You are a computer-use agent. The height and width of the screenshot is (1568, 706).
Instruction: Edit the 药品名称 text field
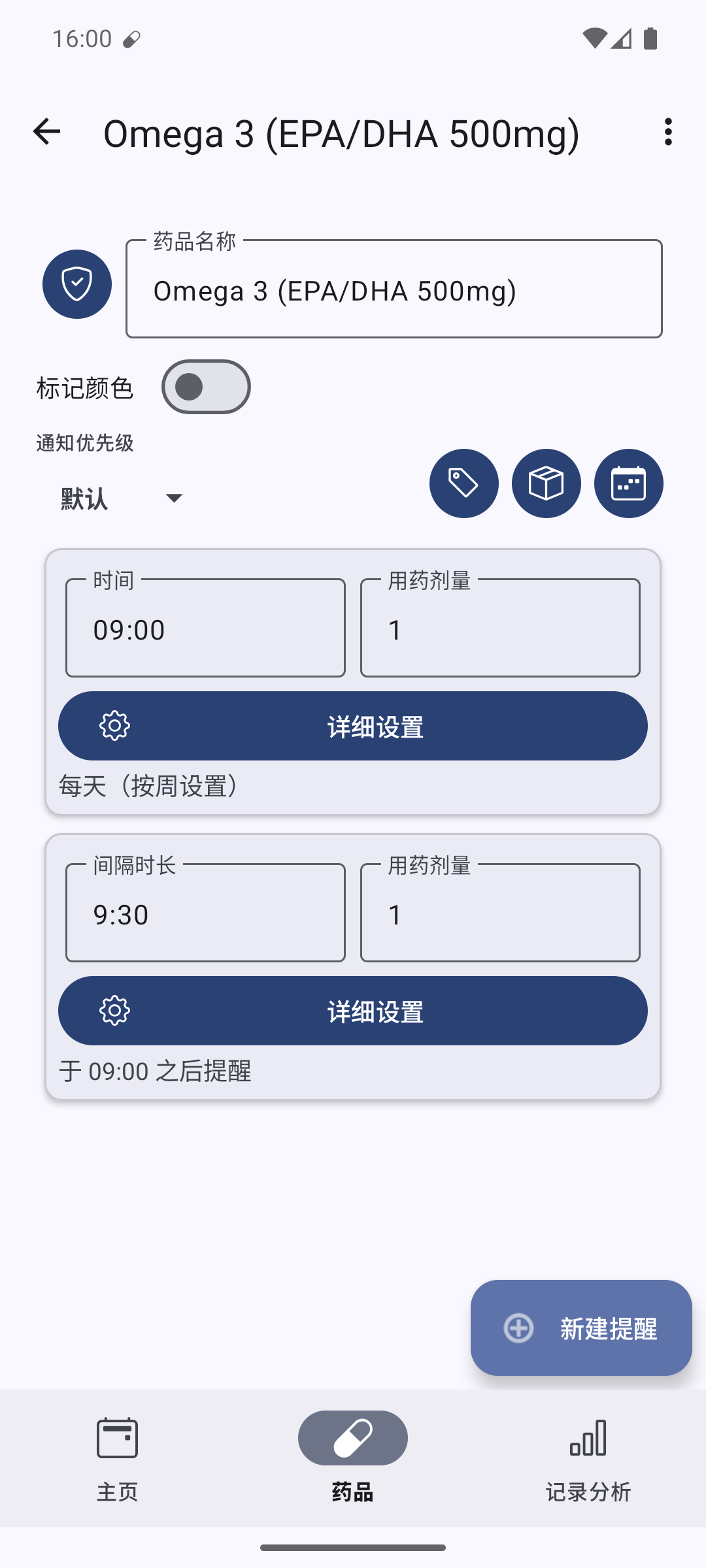394,289
